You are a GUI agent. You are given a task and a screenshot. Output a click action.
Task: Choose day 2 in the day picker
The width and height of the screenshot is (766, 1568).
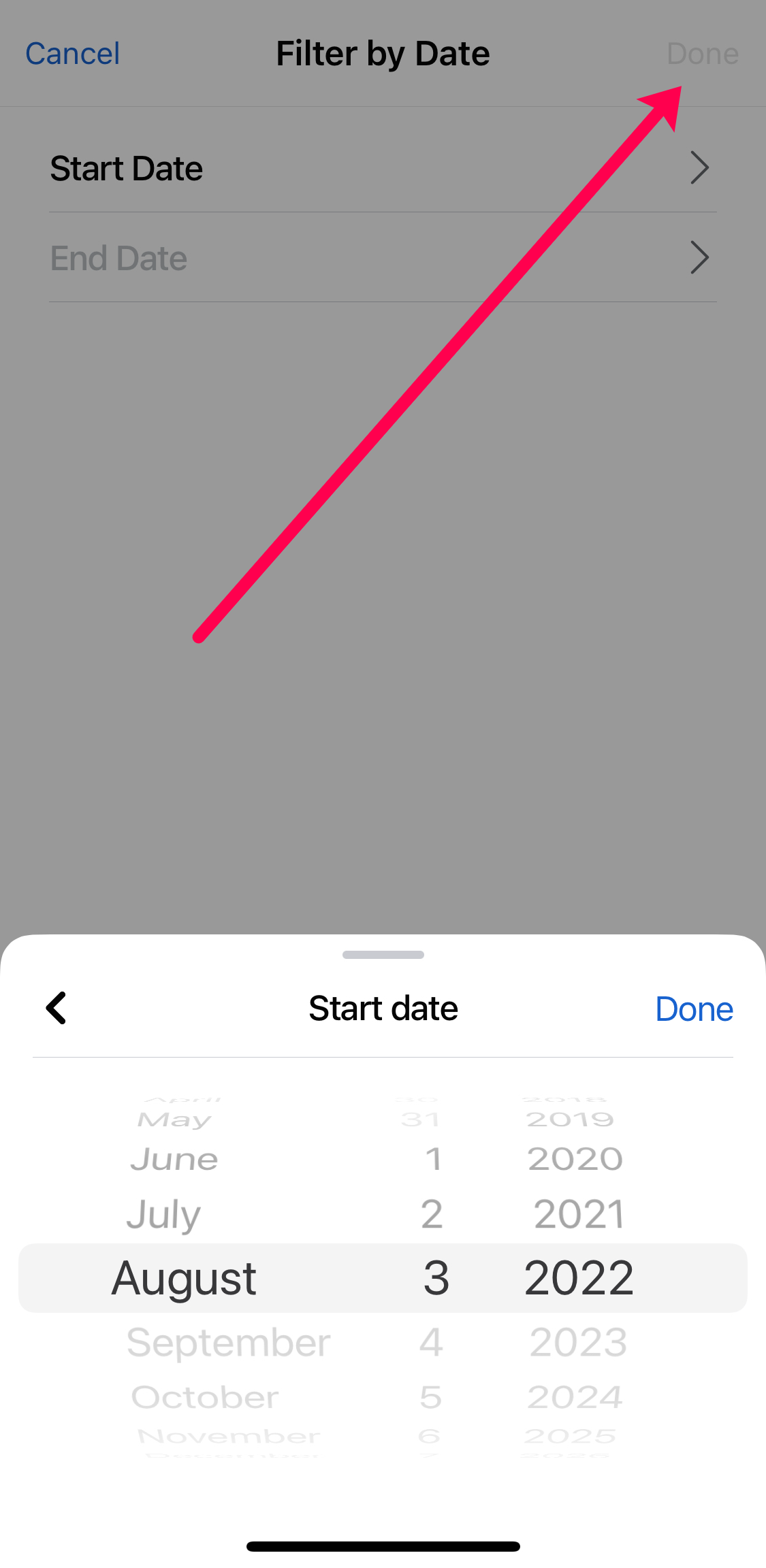pos(432,1215)
